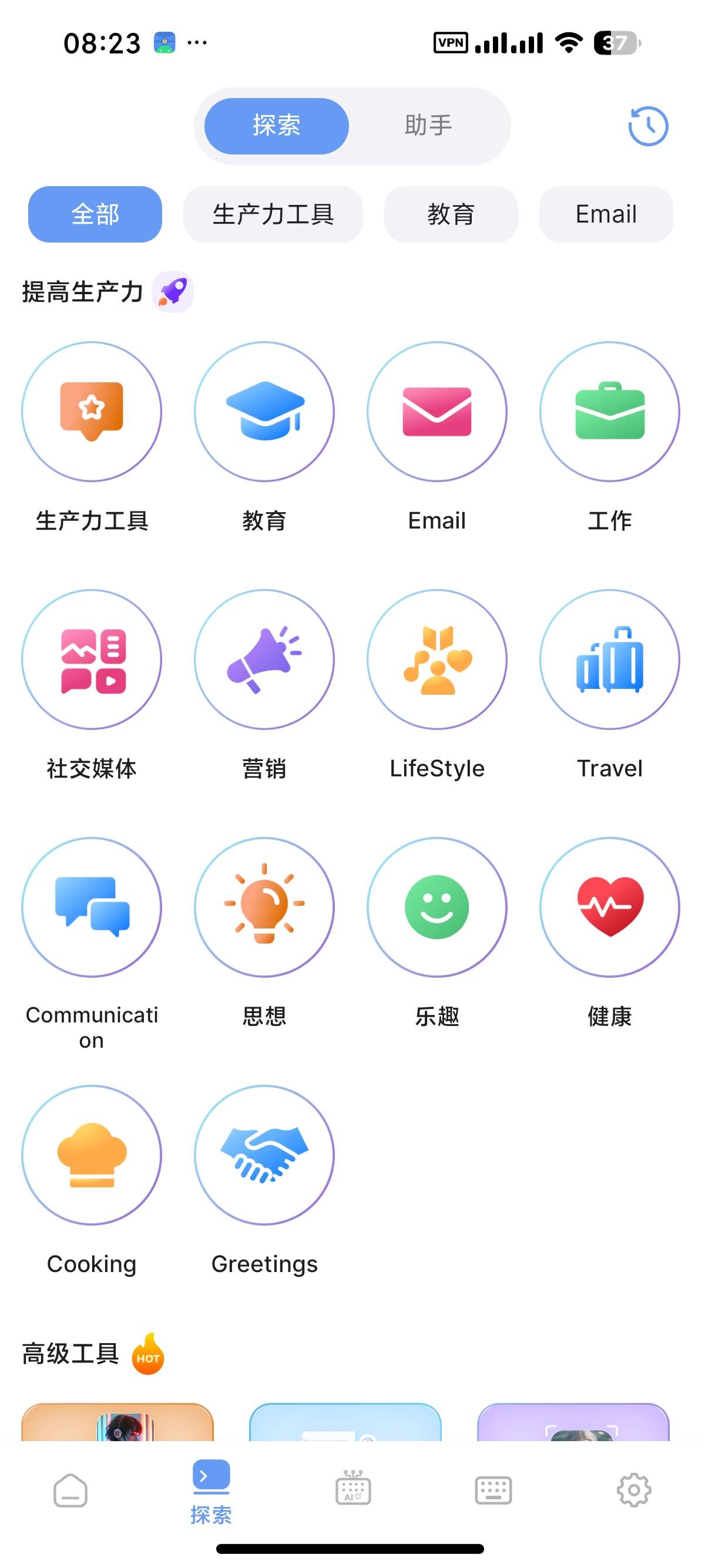Open the settings gear tab
This screenshot has height=1568, width=705.
(634, 1490)
